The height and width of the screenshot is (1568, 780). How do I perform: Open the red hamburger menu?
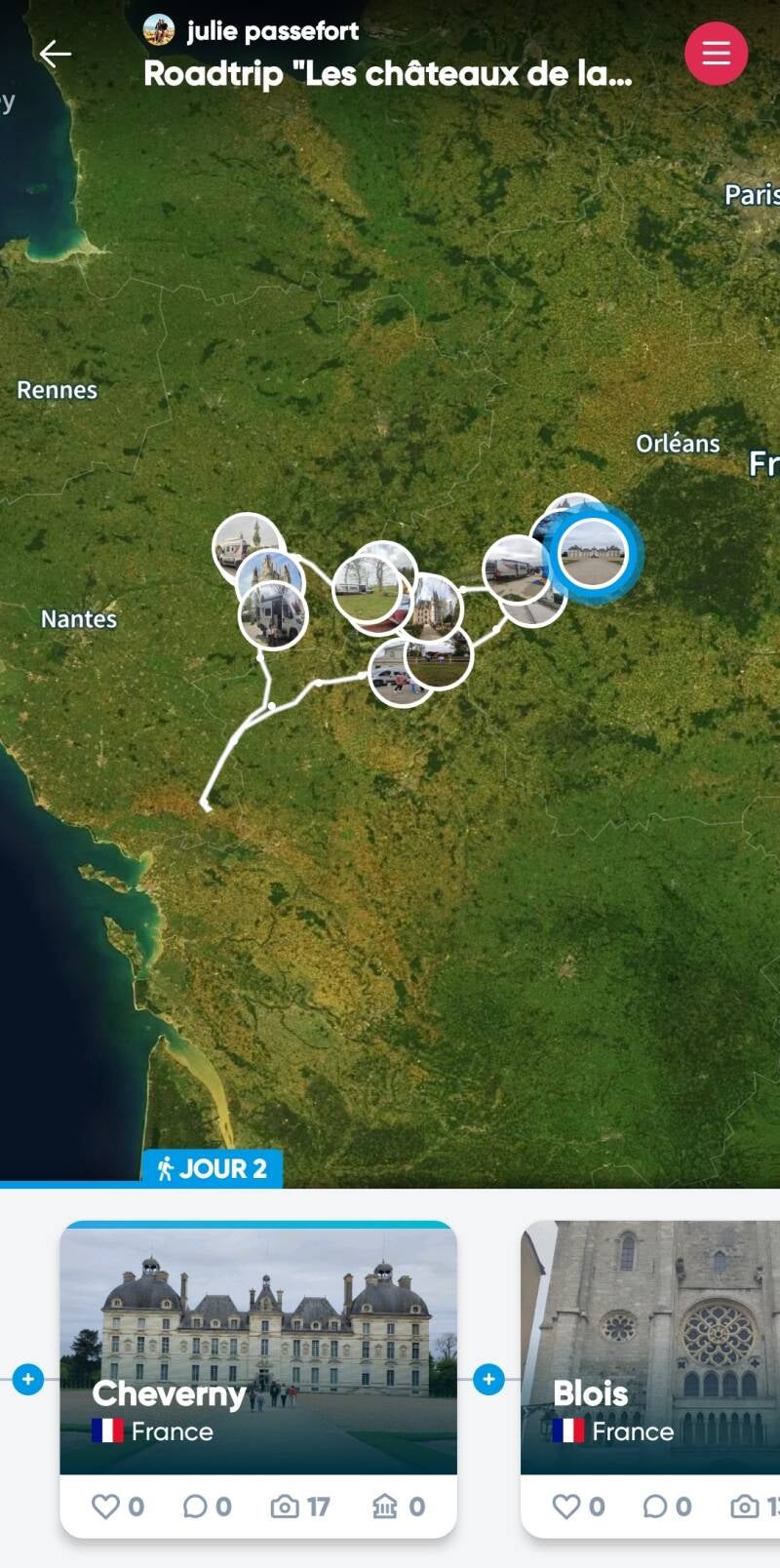716,54
